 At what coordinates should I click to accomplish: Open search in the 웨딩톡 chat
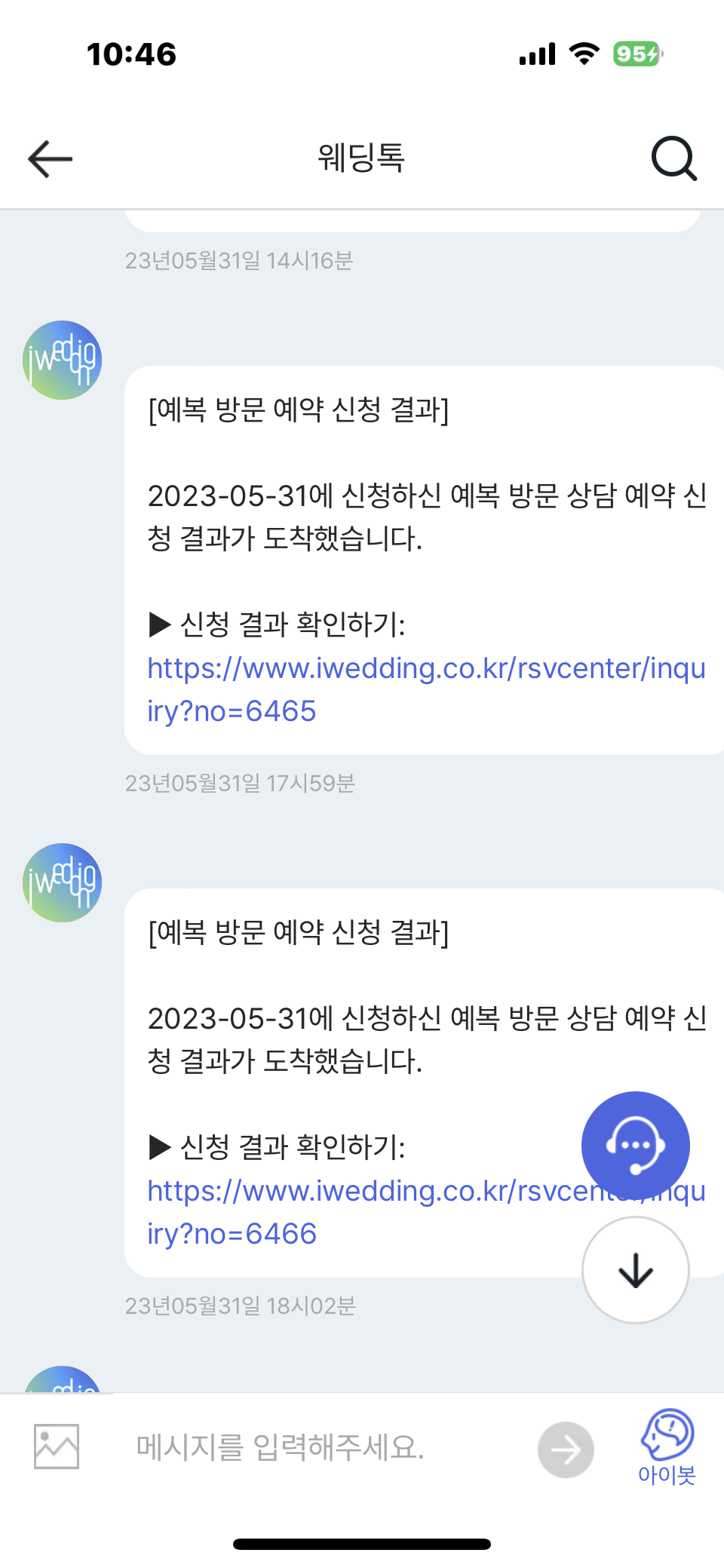point(673,158)
